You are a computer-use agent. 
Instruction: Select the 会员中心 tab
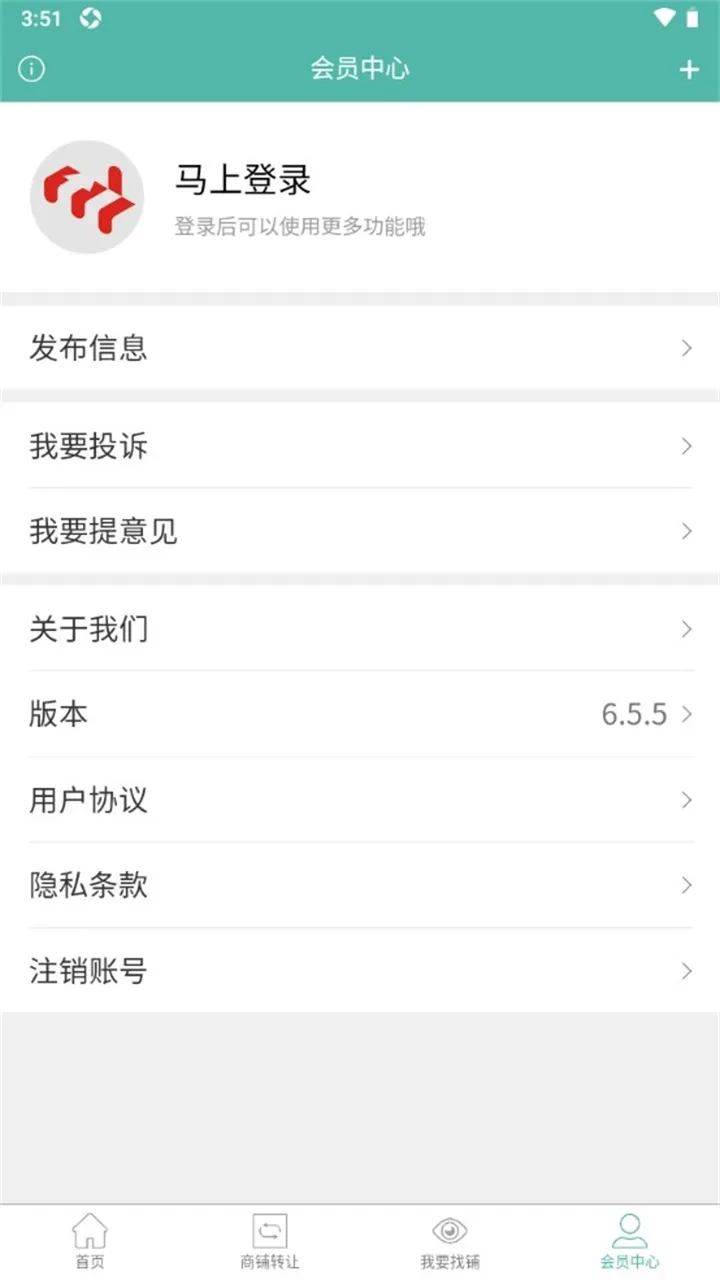point(630,1241)
